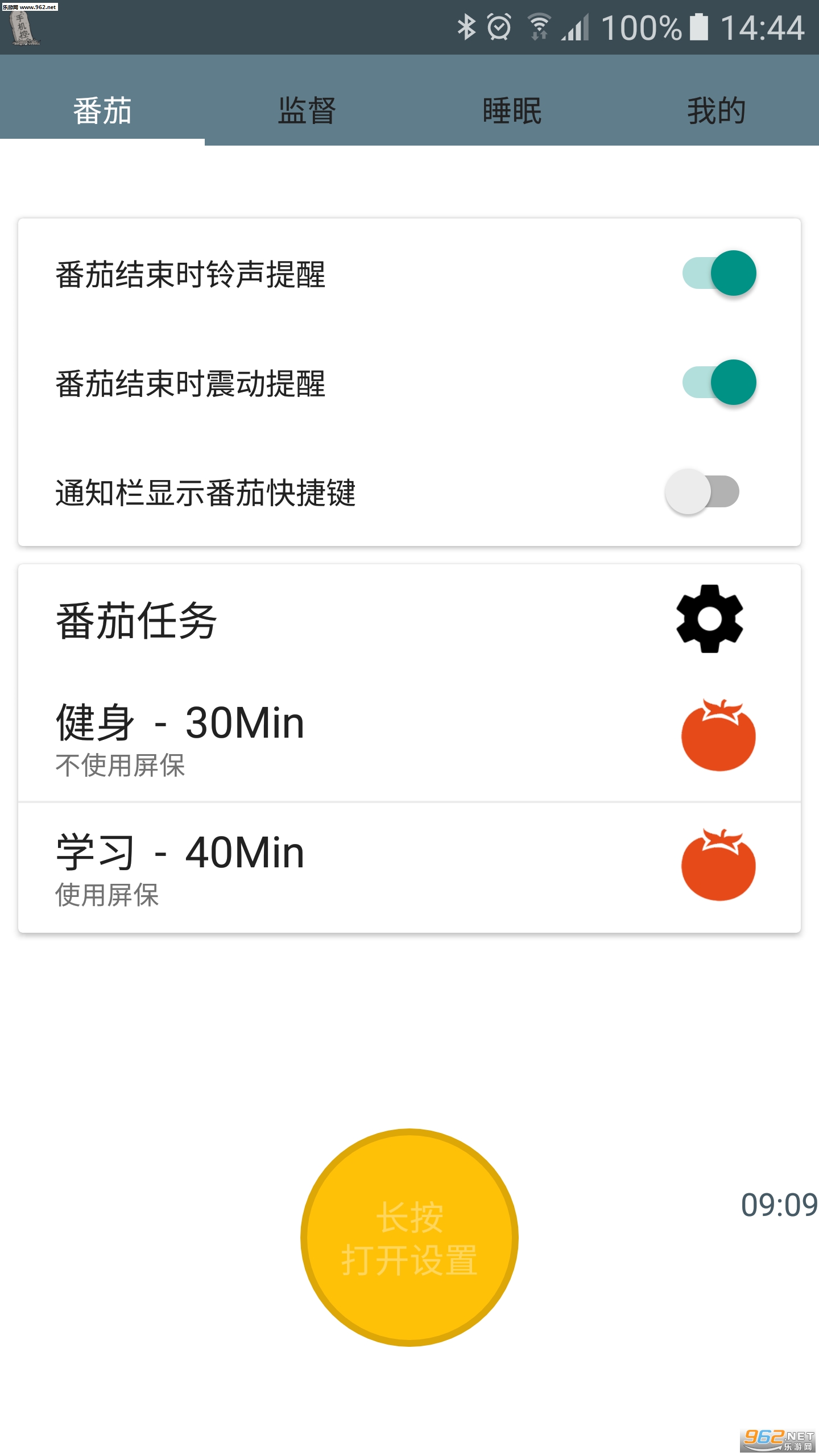
Task: Switch to the 番茄 tab
Action: pos(102,110)
